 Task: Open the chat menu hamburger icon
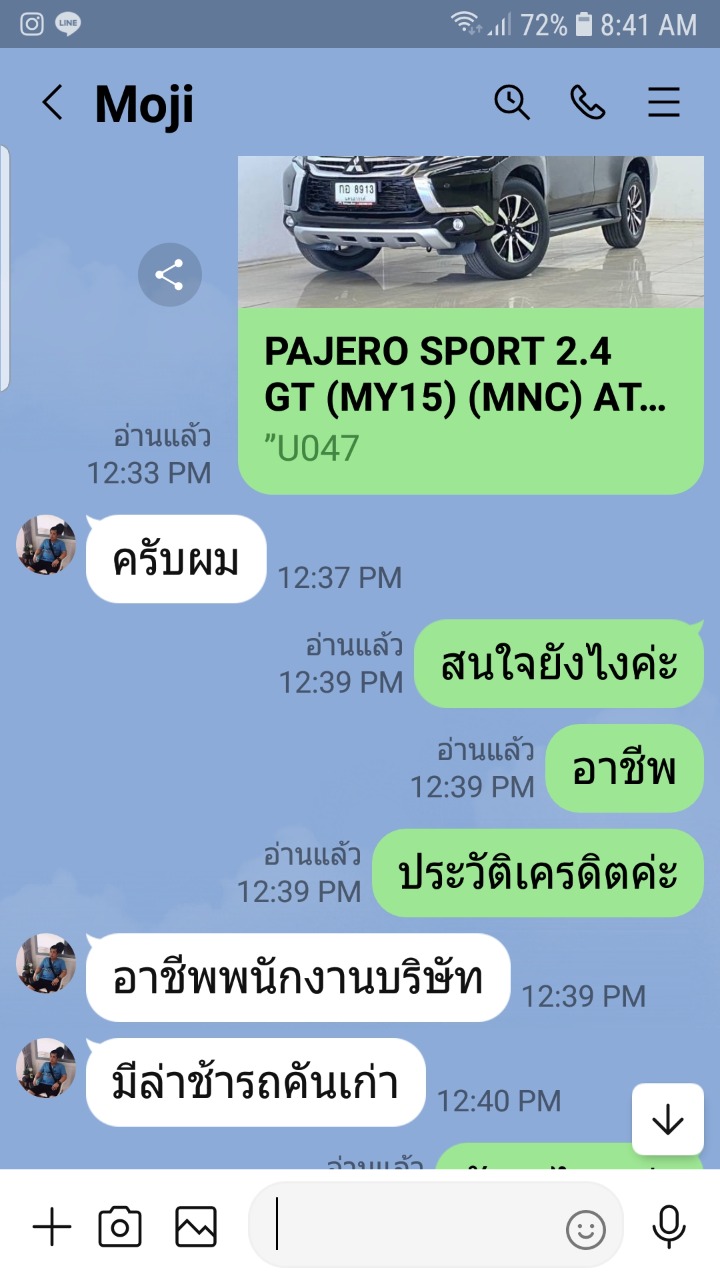tap(664, 103)
